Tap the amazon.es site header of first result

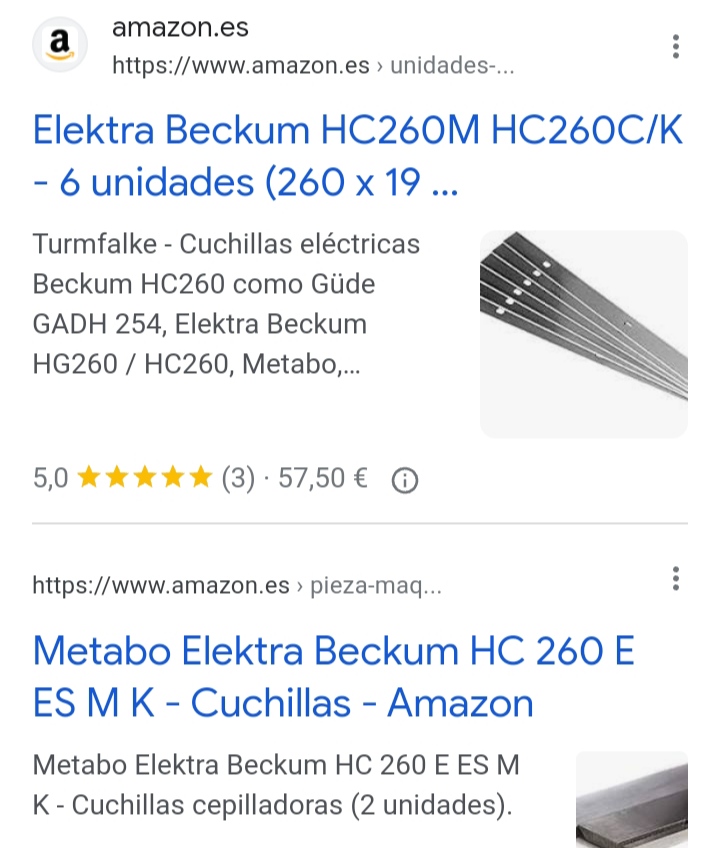180,28
